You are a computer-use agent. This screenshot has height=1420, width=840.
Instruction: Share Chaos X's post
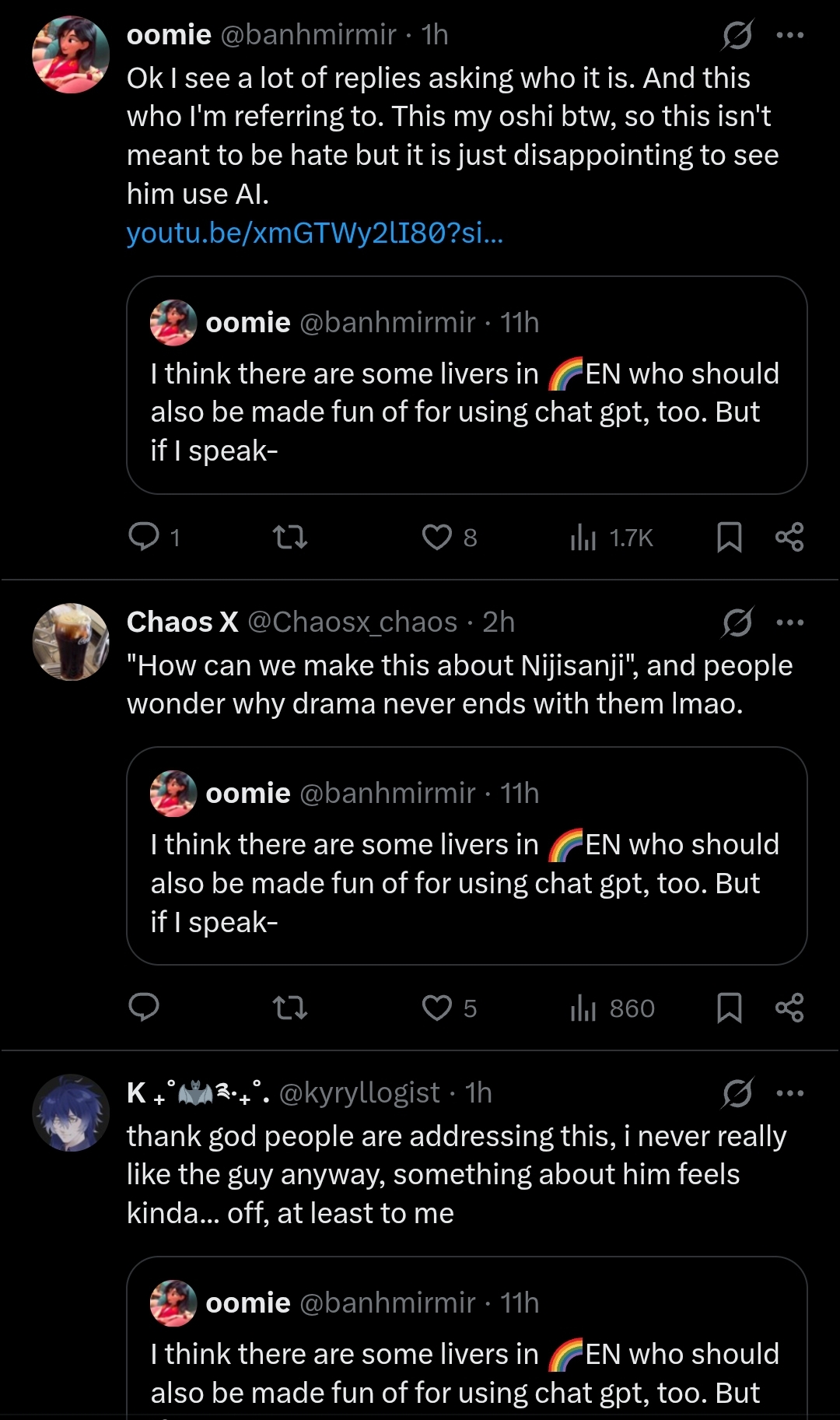click(789, 1008)
